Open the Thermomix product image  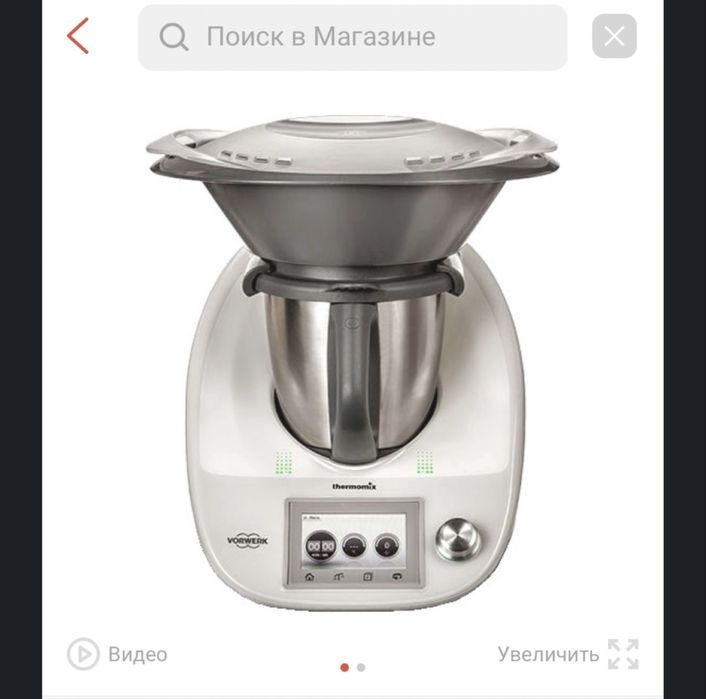352,360
